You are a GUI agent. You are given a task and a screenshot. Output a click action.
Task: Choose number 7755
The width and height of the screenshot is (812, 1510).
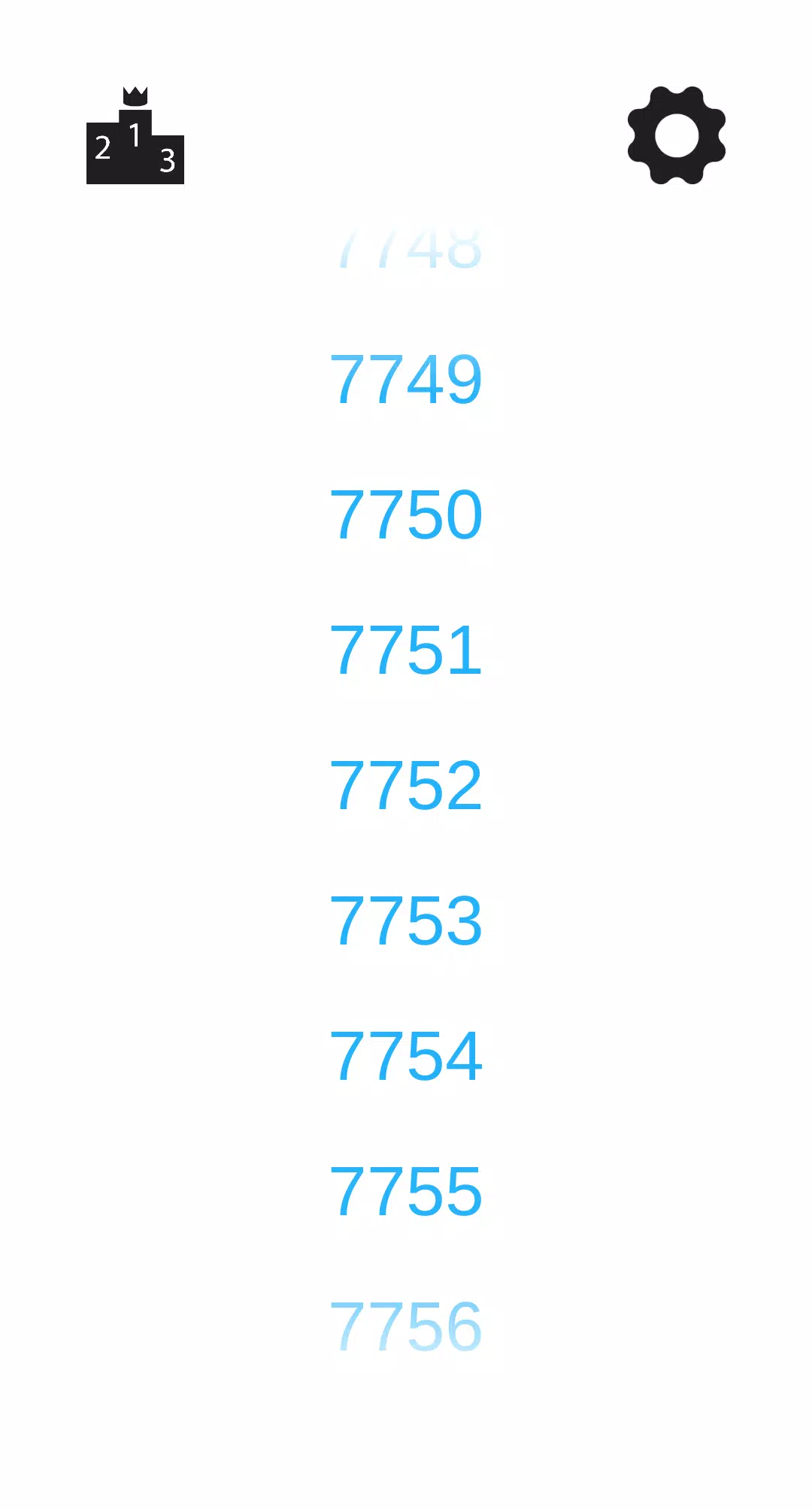pyautogui.click(x=406, y=1191)
